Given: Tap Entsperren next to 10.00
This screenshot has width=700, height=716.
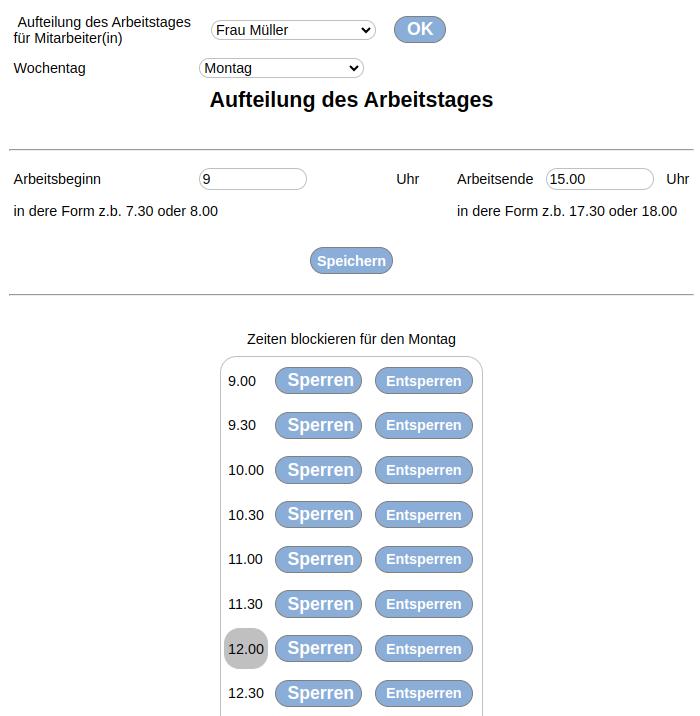Looking at the screenshot, I should tap(424, 470).
